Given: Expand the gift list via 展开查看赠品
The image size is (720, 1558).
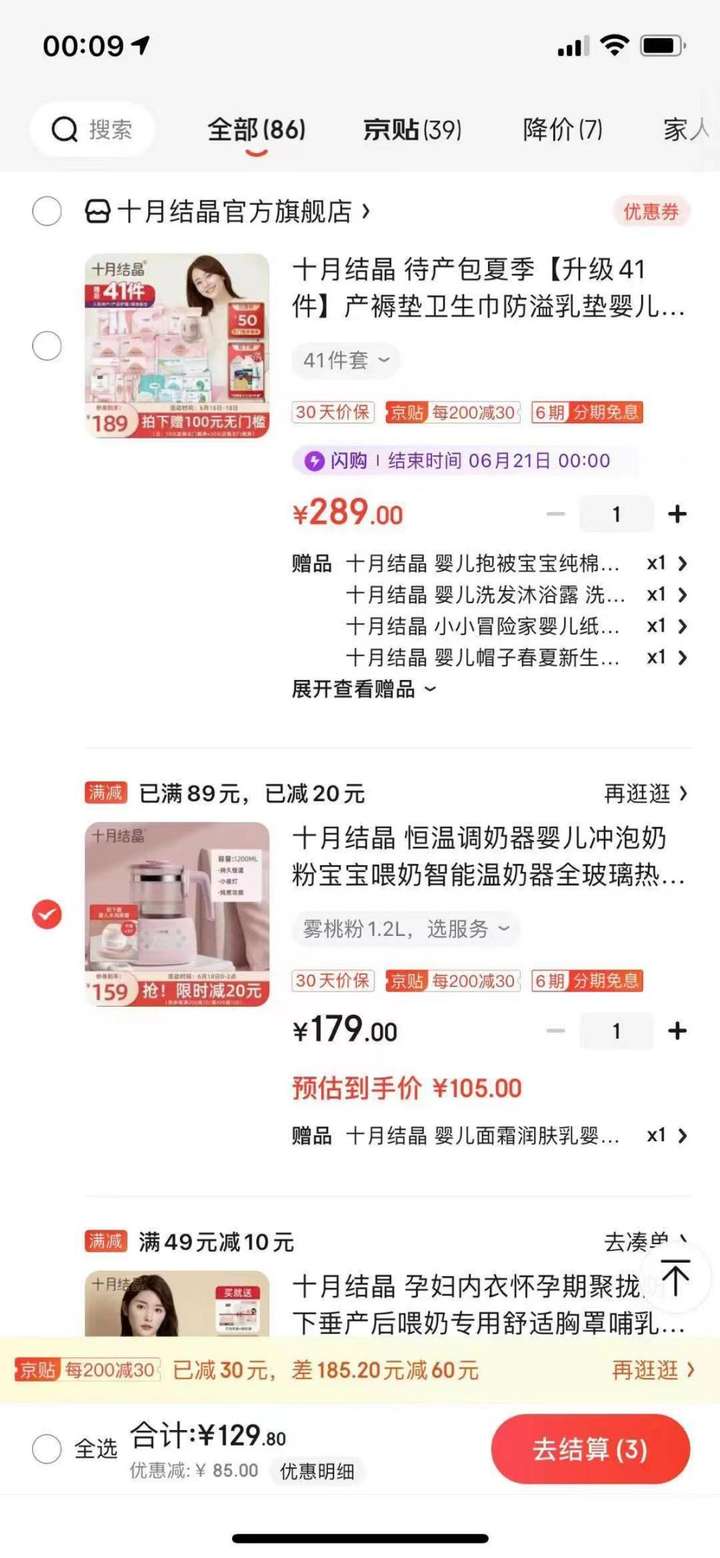Looking at the screenshot, I should coord(364,688).
